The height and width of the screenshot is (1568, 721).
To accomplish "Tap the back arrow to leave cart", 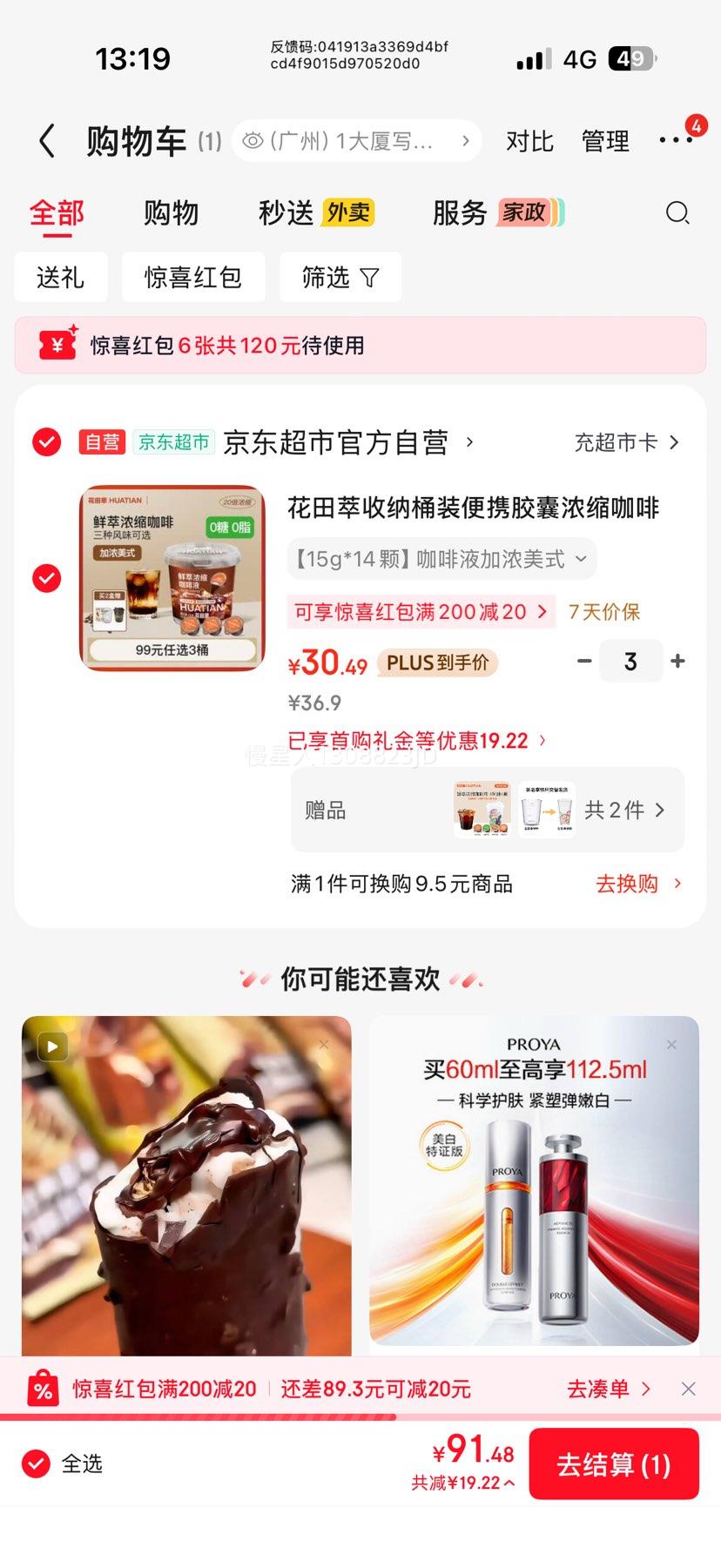I will tap(47, 140).
